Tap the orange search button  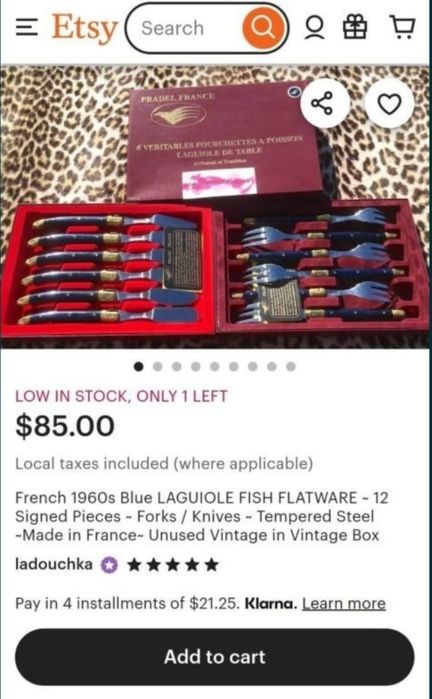tap(263, 28)
